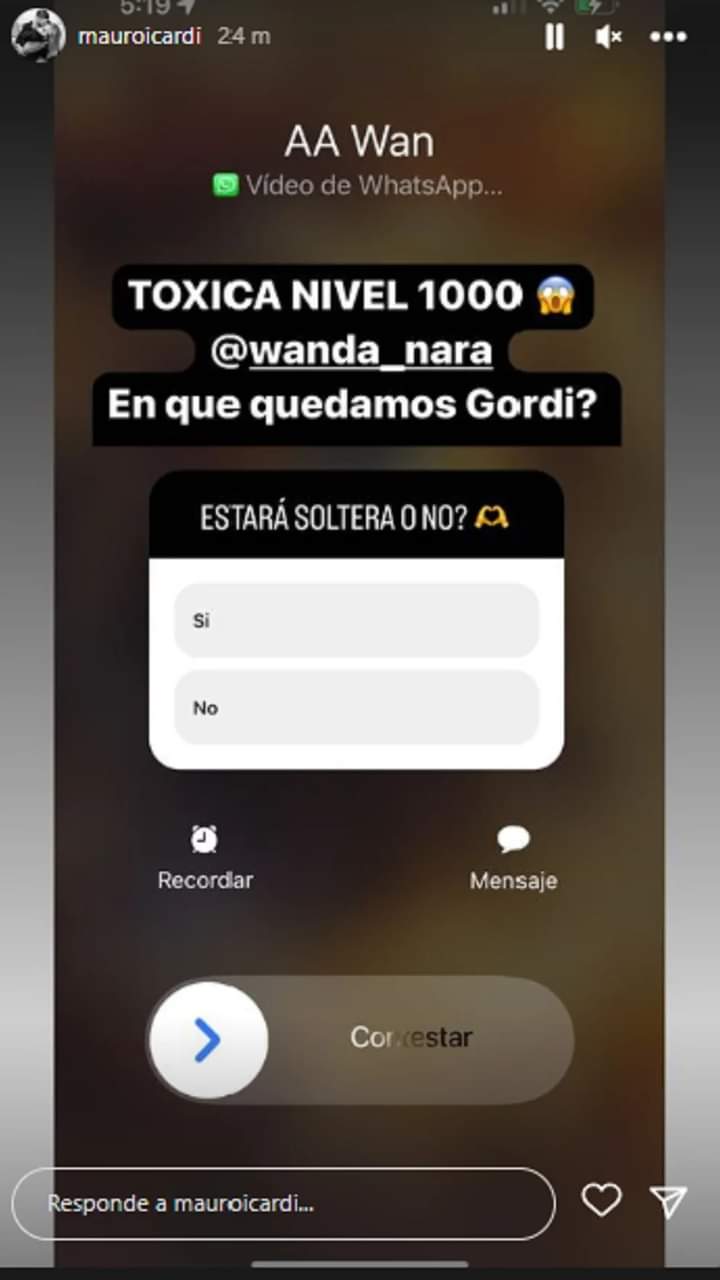Open the three-dot options menu
Screen dimensions: 720x1280
668,37
